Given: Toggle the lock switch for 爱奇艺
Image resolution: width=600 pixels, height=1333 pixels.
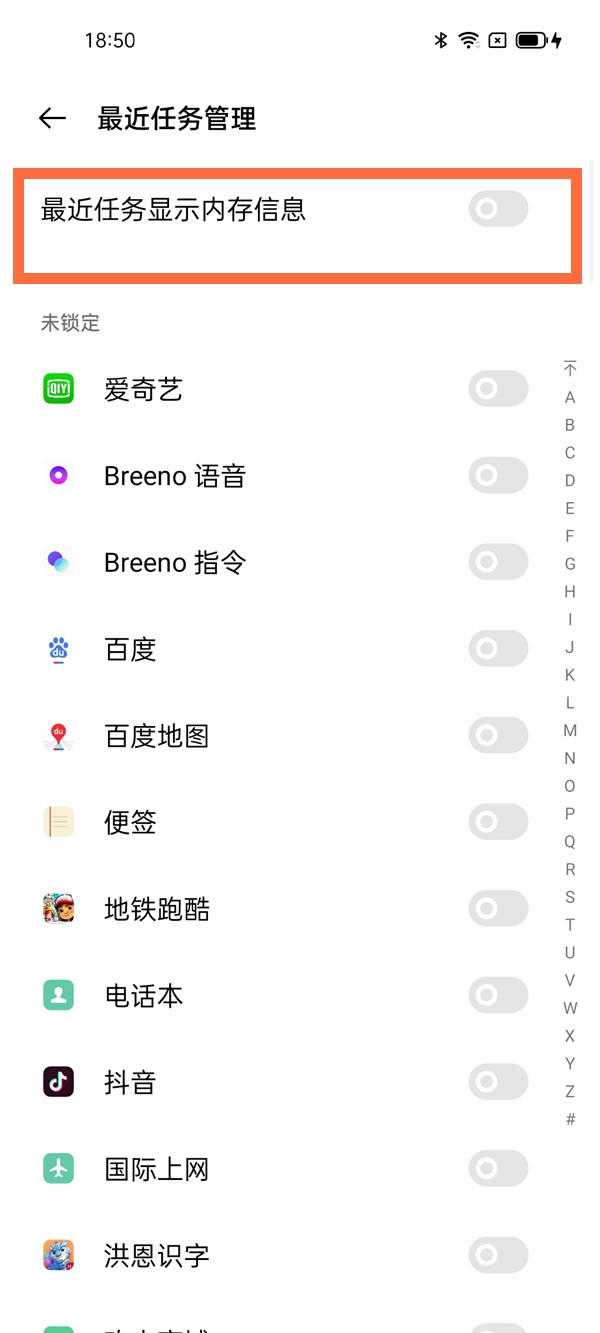Looking at the screenshot, I should click(498, 389).
